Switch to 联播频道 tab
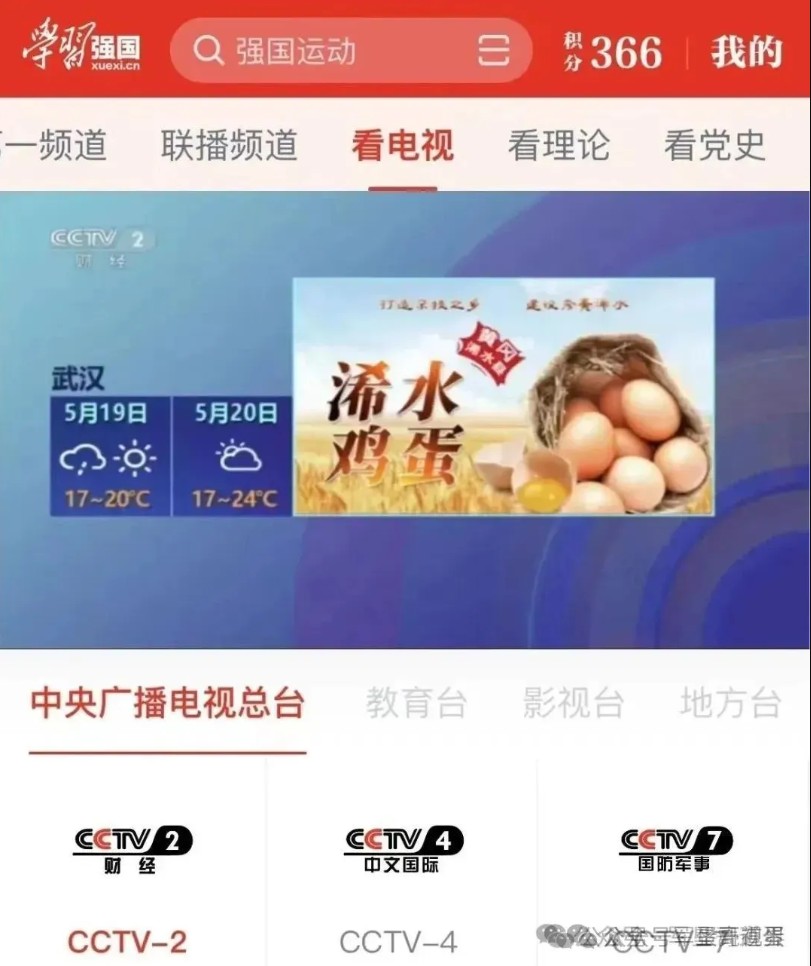This screenshot has width=811, height=966. tap(229, 146)
